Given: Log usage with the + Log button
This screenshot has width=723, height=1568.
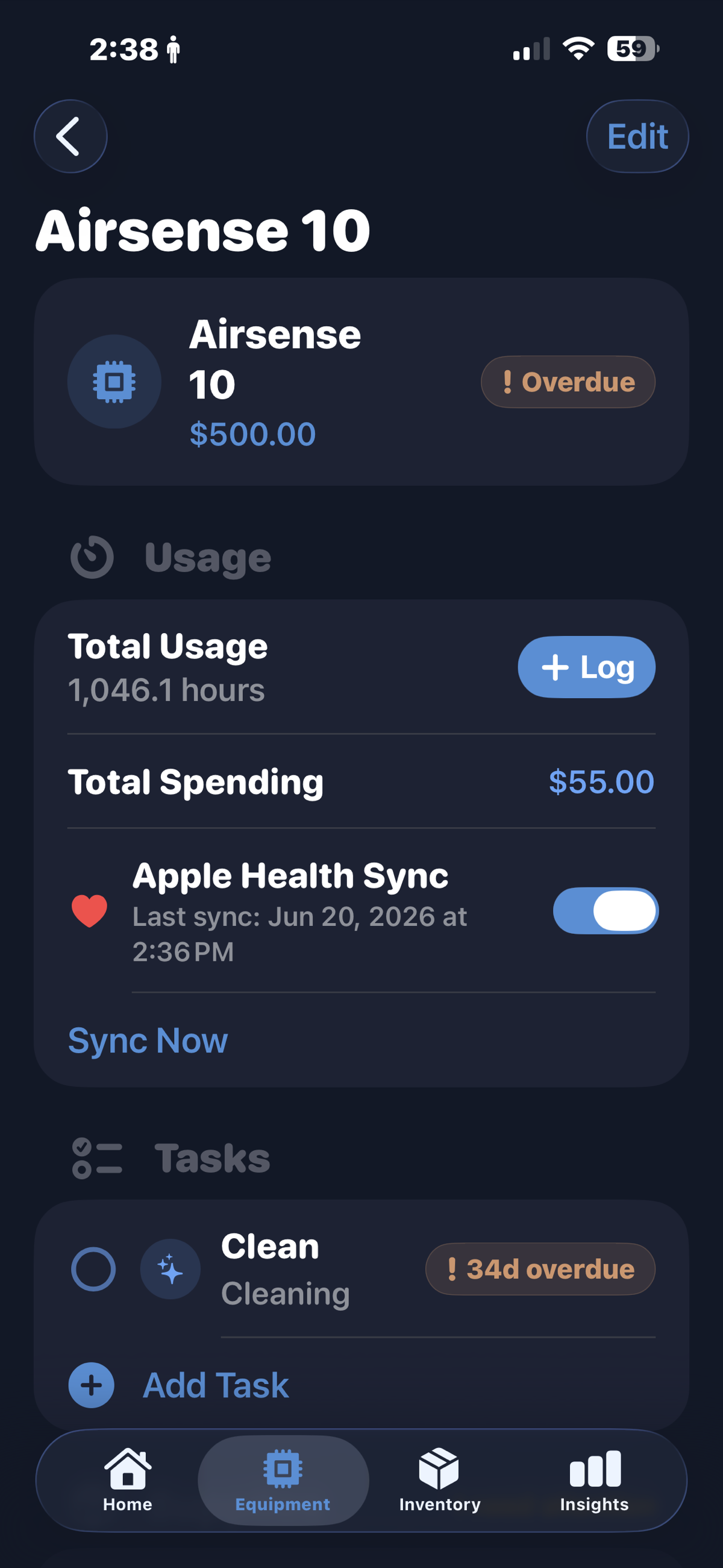Looking at the screenshot, I should click(586, 667).
